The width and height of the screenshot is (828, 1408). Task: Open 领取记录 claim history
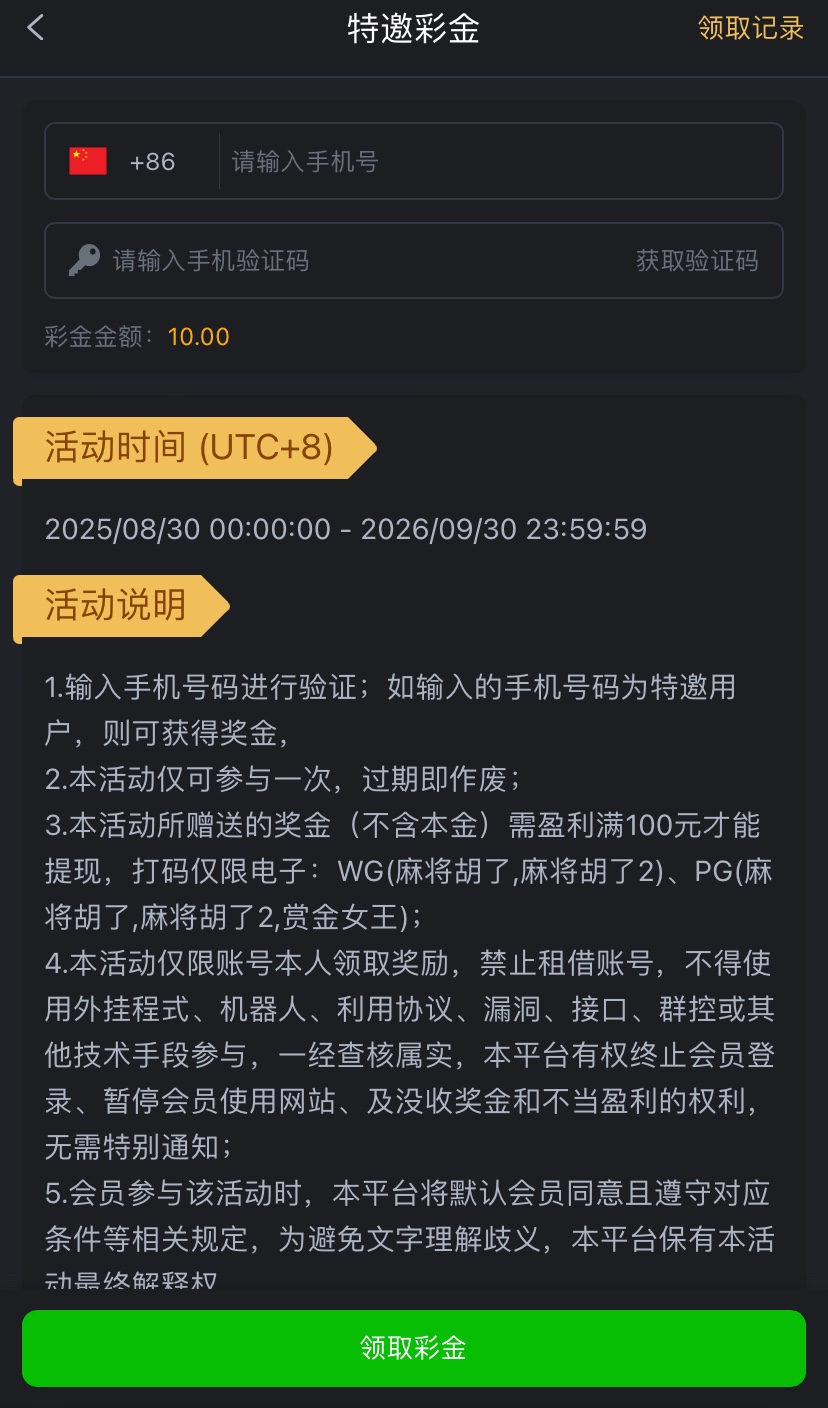[750, 28]
